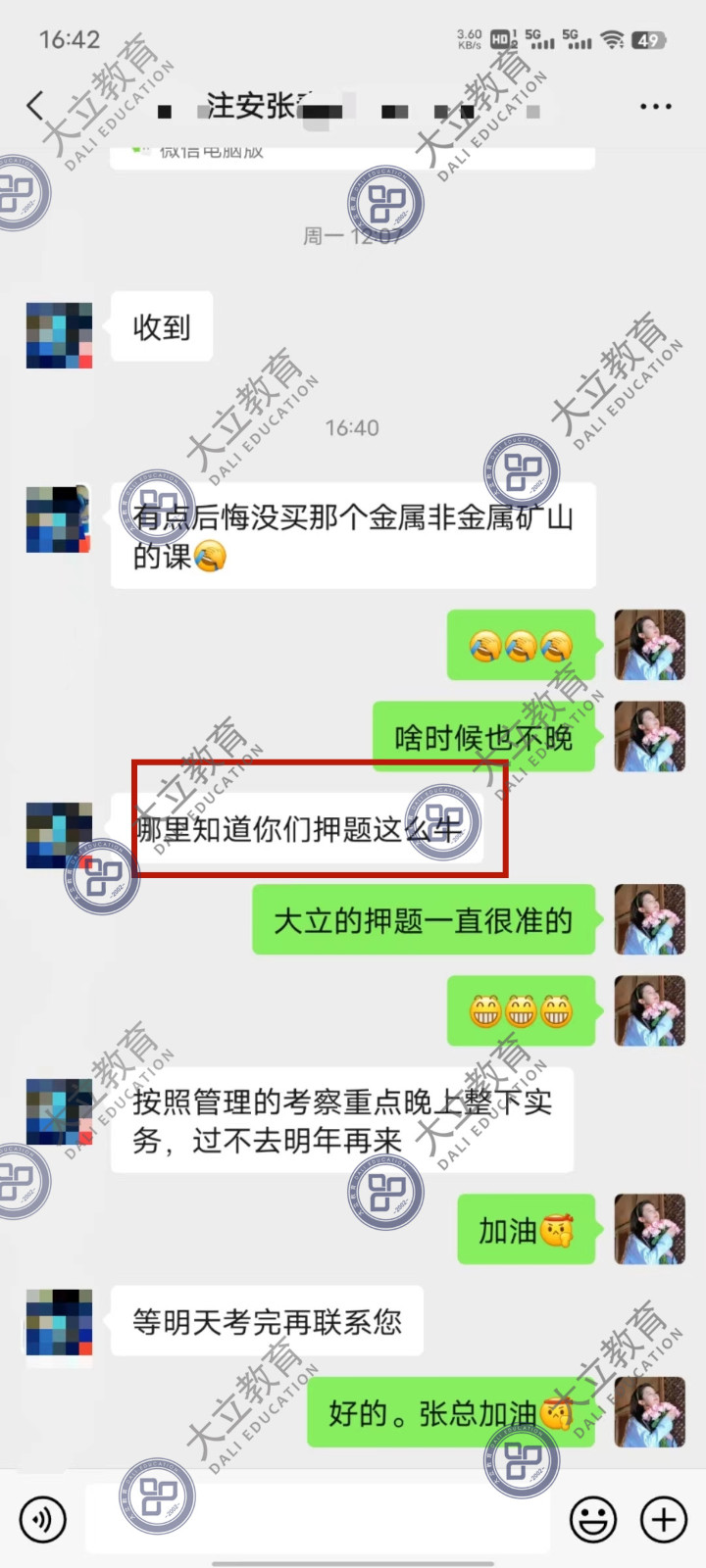Focus the message text field
Screen dimensions: 706x1568
pos(324,1520)
